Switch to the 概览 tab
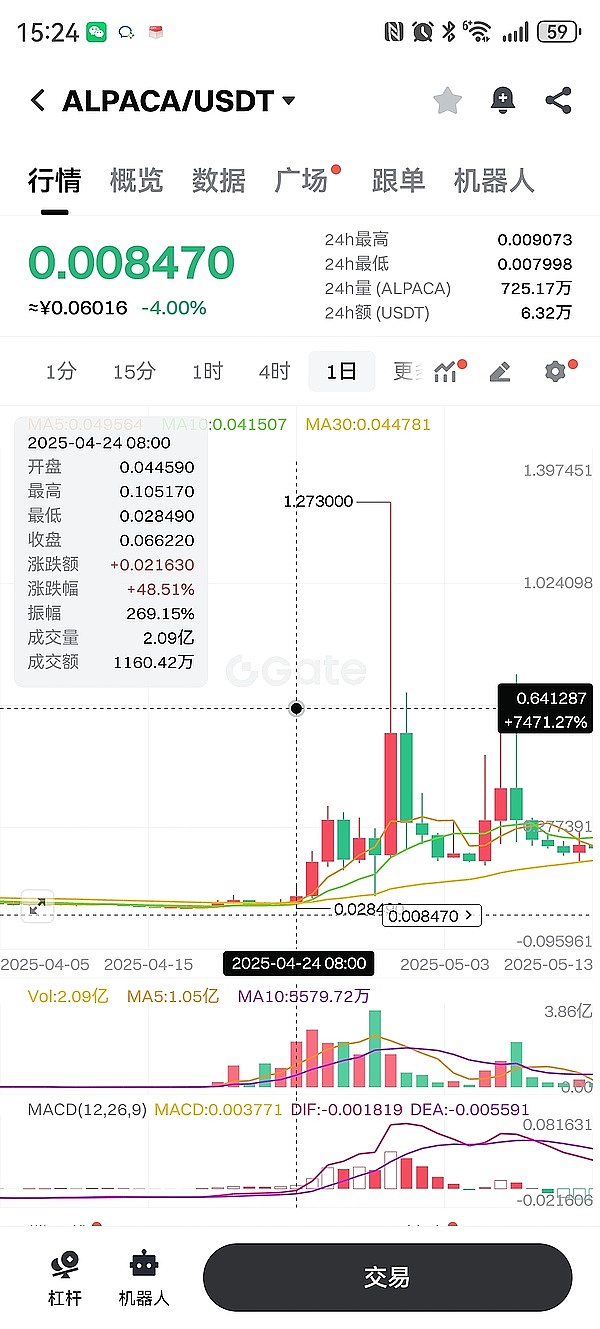The image size is (600, 1329). coord(136,180)
